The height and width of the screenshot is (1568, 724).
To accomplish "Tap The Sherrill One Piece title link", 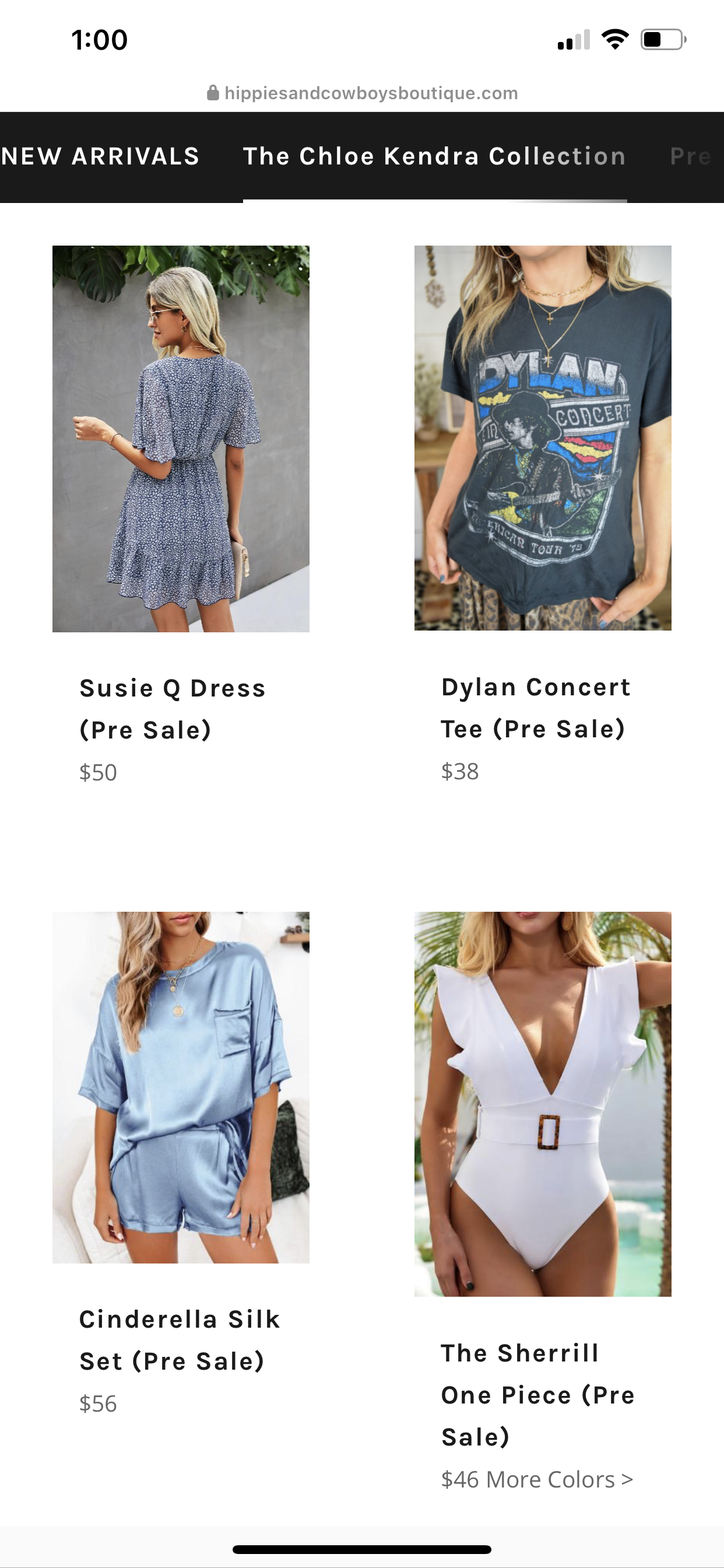I will tap(538, 1395).
